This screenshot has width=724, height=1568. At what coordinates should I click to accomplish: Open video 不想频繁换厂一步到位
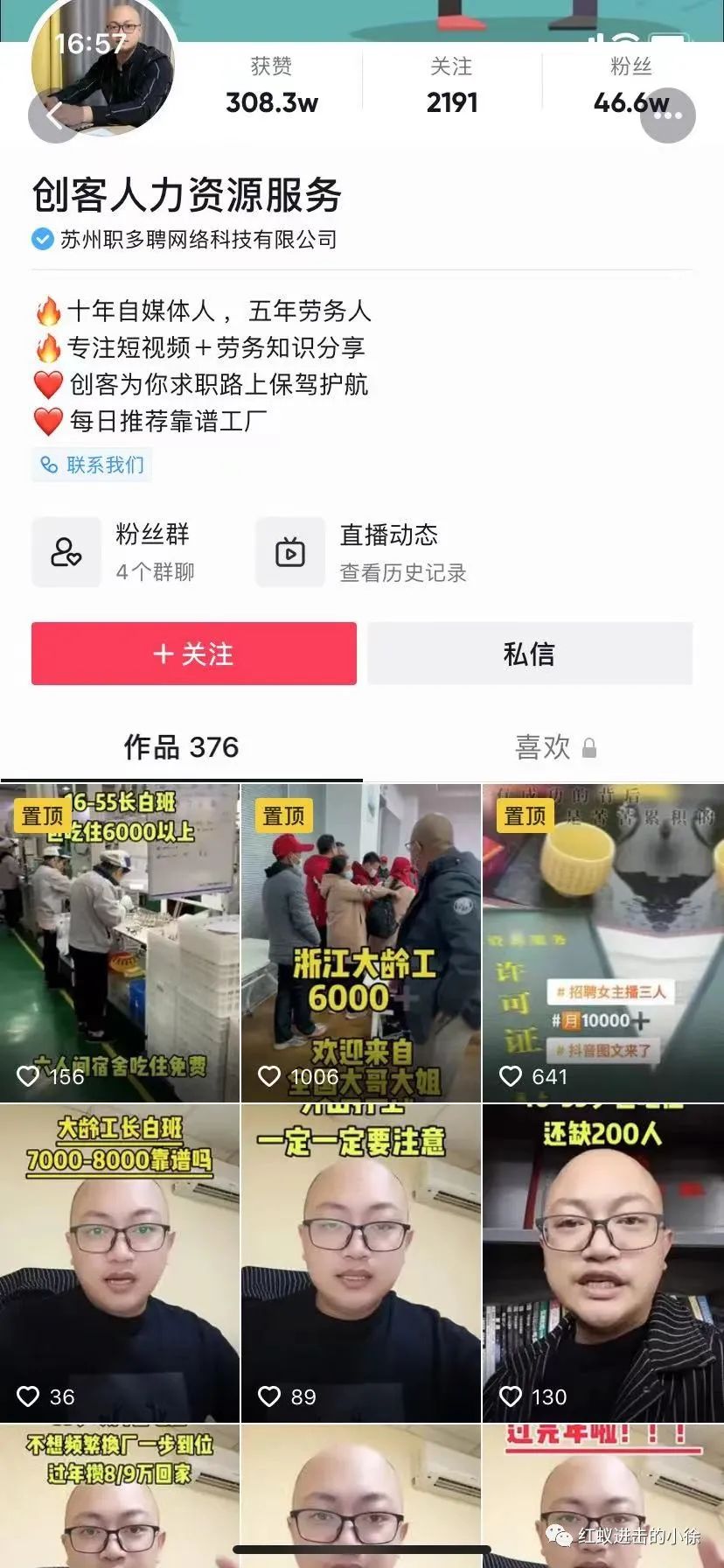[120, 1496]
